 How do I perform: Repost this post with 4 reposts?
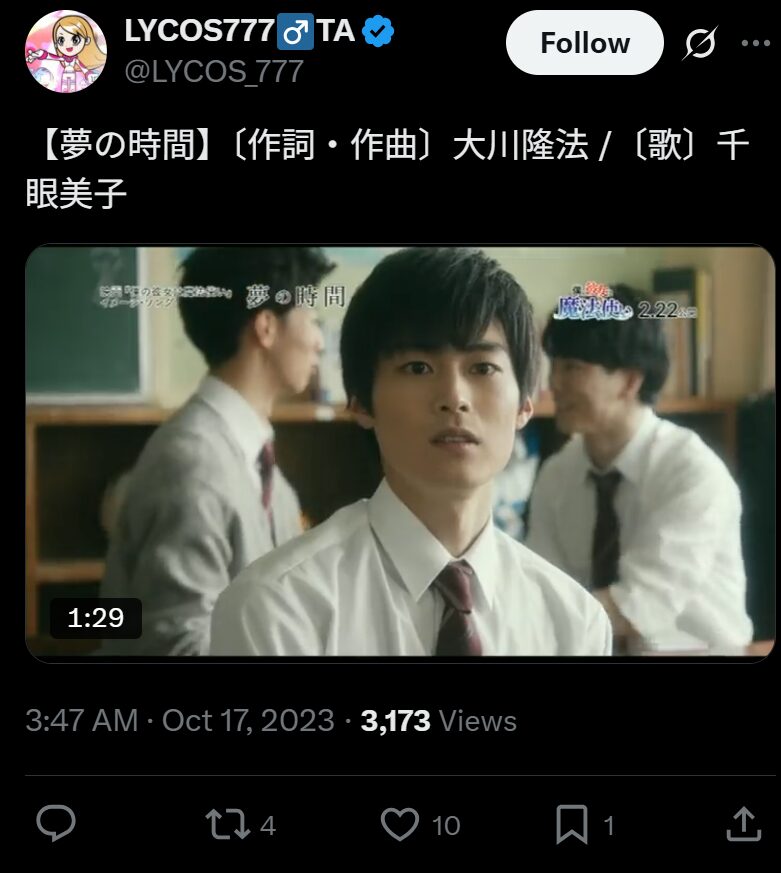226,824
